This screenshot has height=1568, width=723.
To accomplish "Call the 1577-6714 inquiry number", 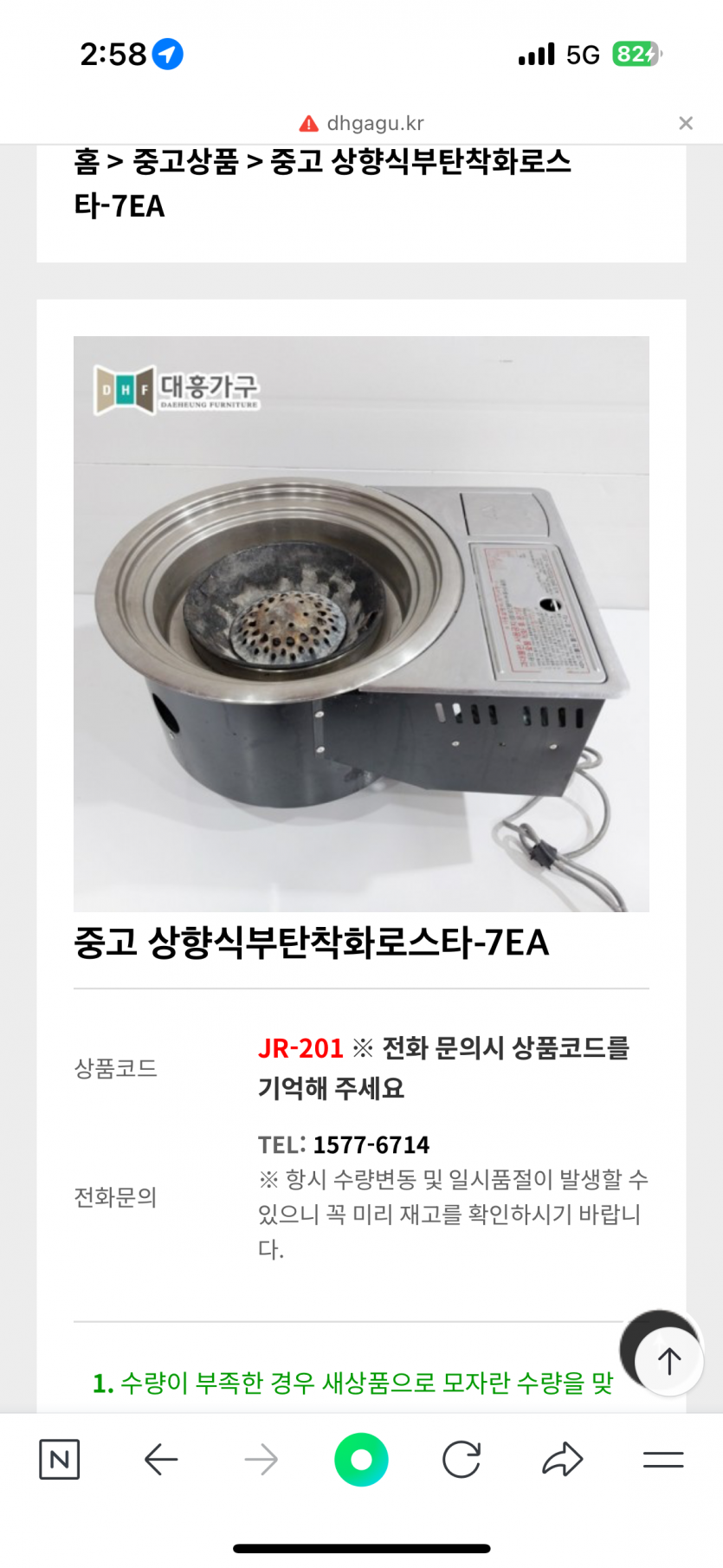I will [371, 1144].
